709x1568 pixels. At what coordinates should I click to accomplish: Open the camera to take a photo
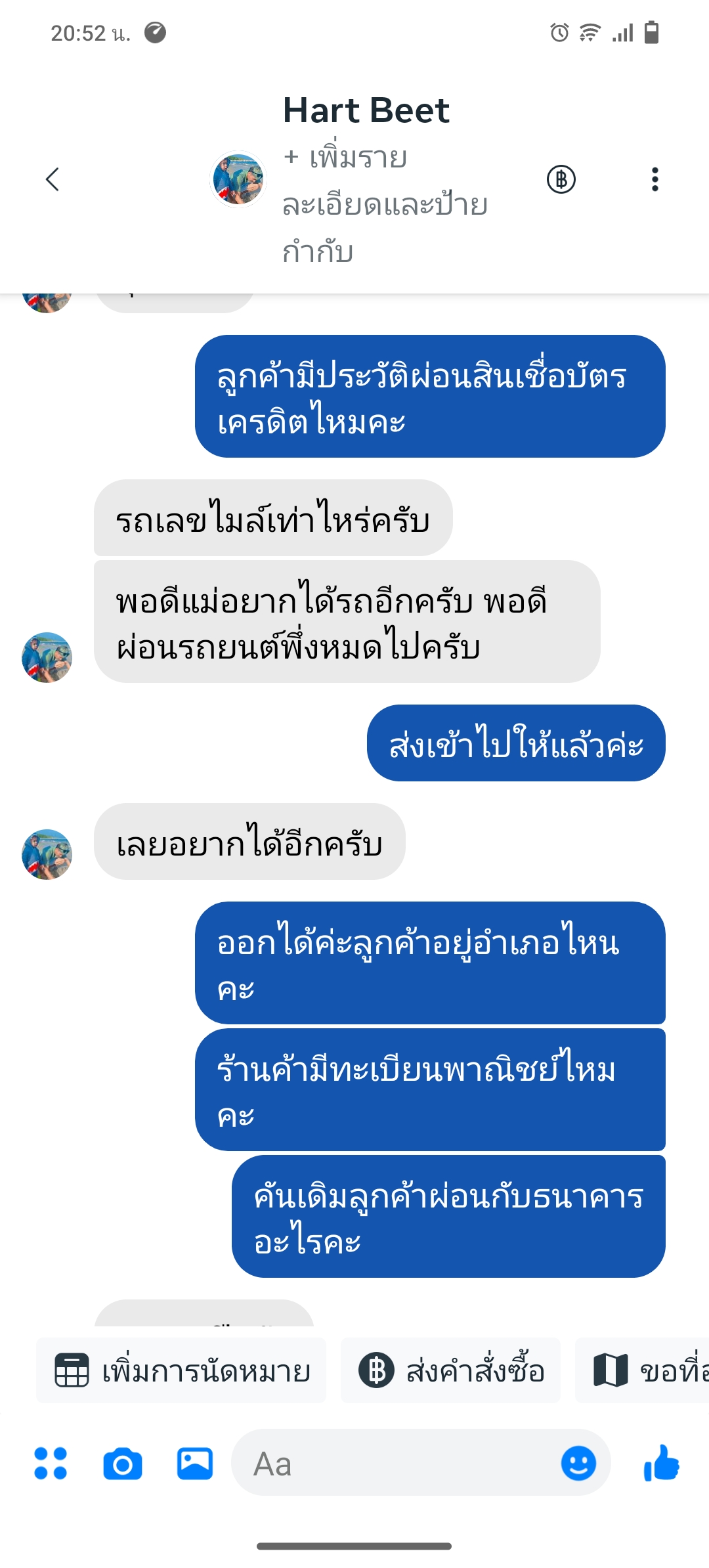(123, 1464)
